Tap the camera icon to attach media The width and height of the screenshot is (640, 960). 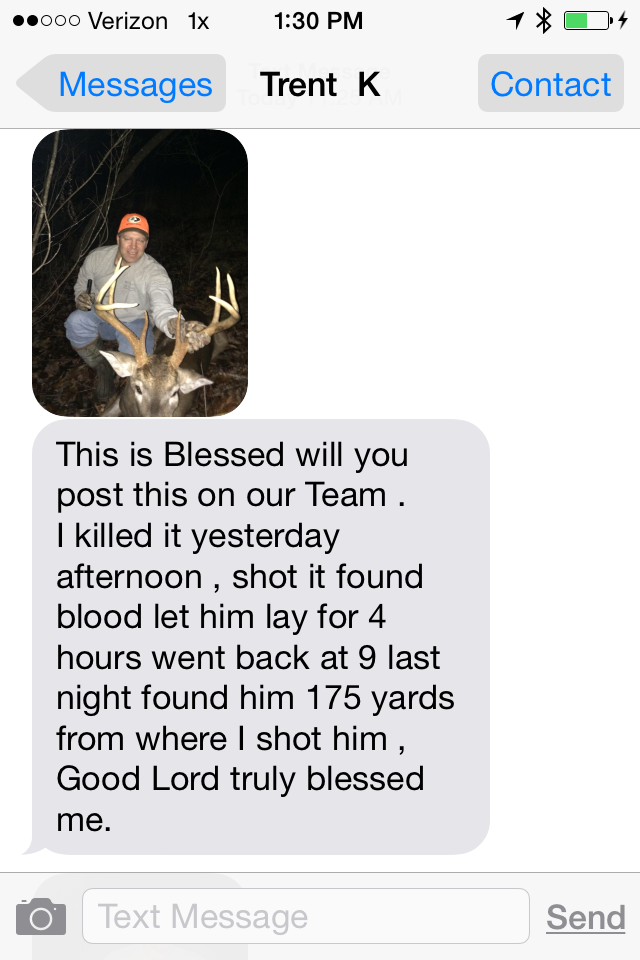(x=41, y=916)
